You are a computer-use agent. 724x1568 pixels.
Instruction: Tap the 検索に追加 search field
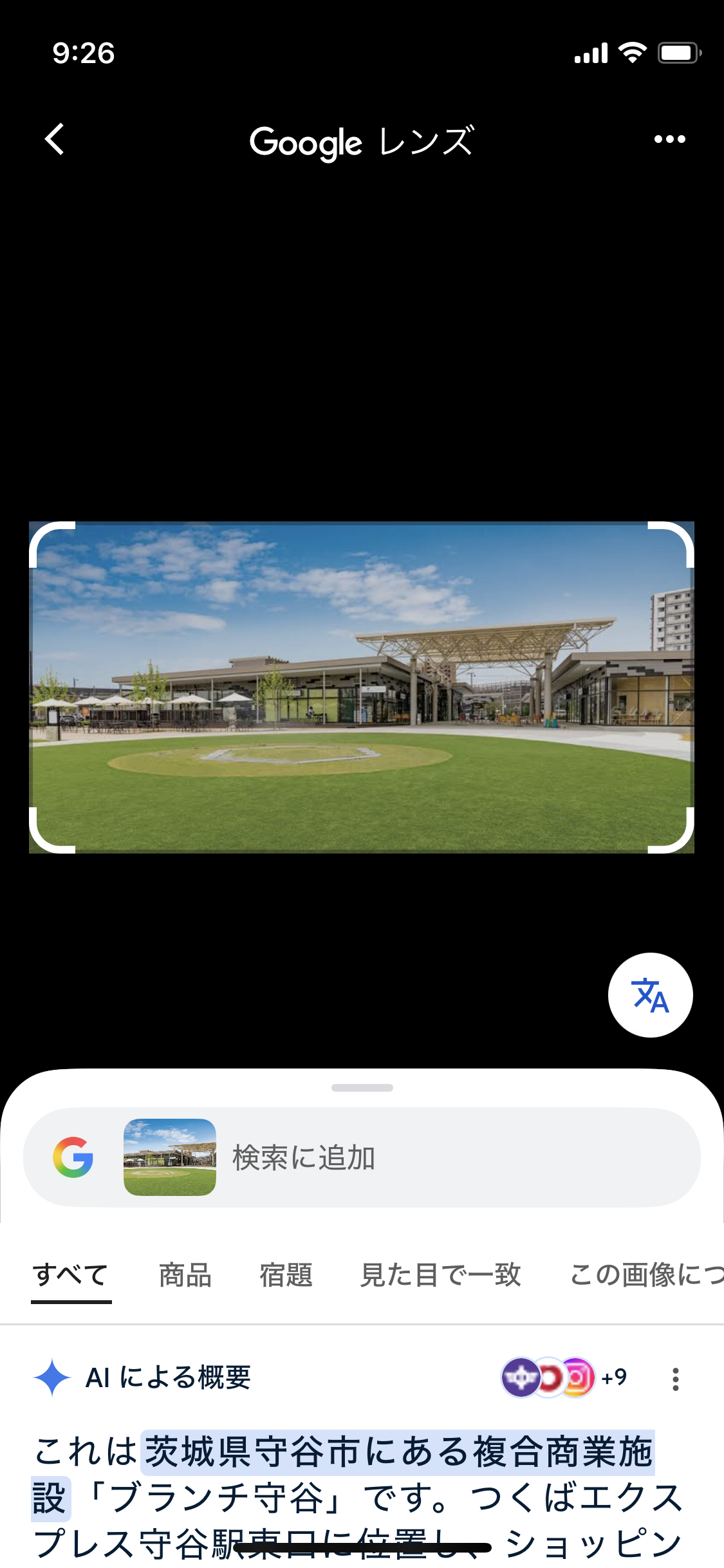coord(450,1157)
